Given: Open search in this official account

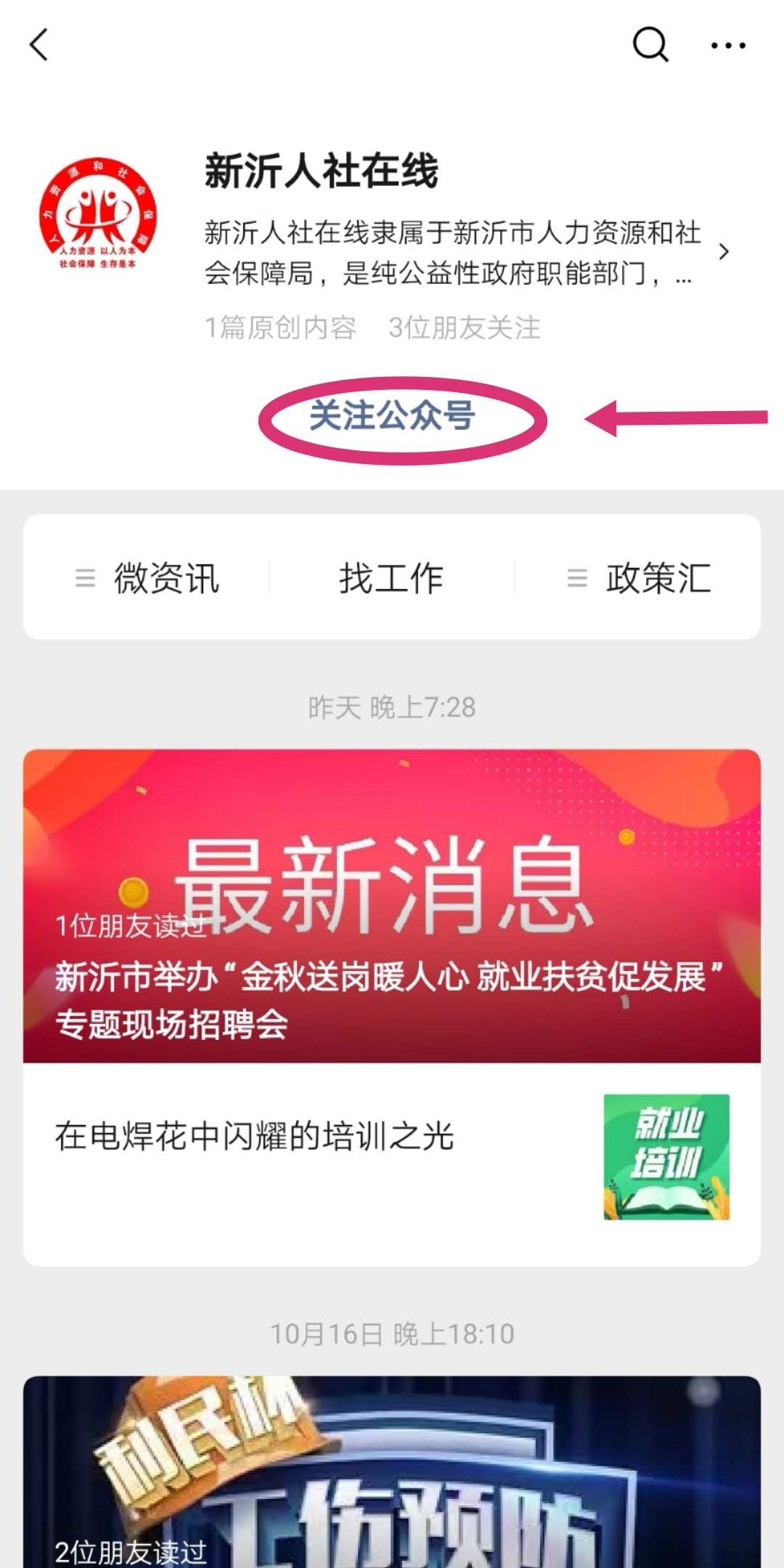Looking at the screenshot, I should pyautogui.click(x=650, y=45).
